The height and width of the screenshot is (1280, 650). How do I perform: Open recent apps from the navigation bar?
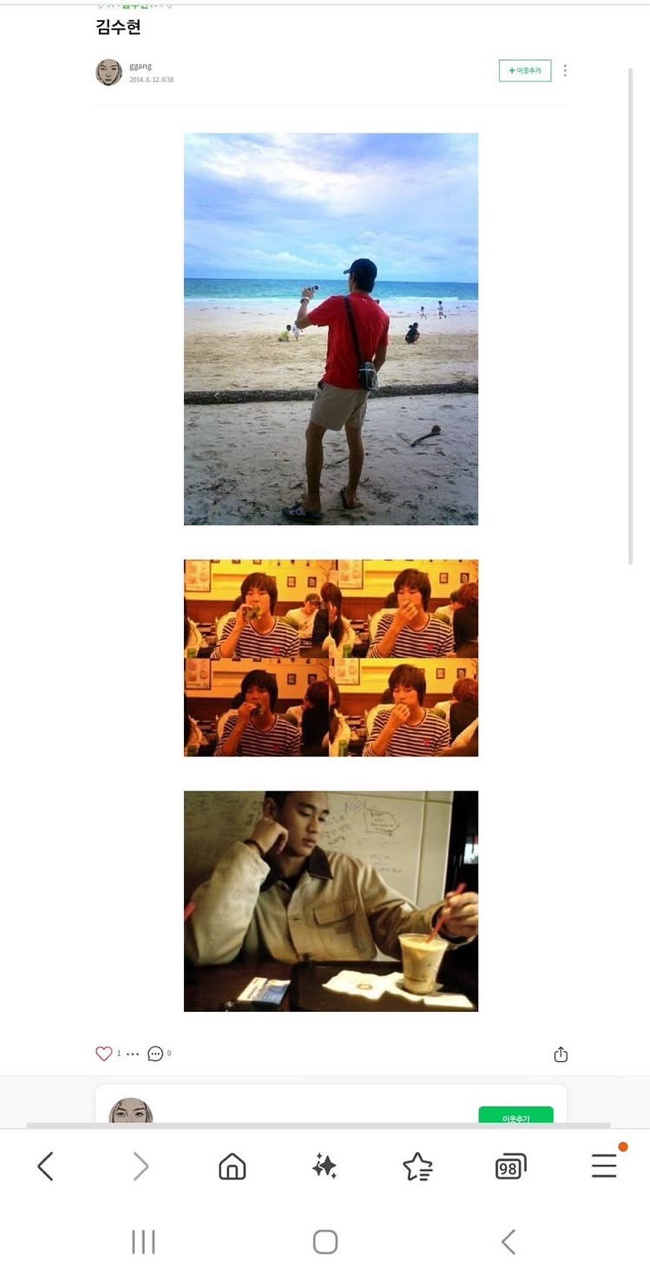(143, 1242)
